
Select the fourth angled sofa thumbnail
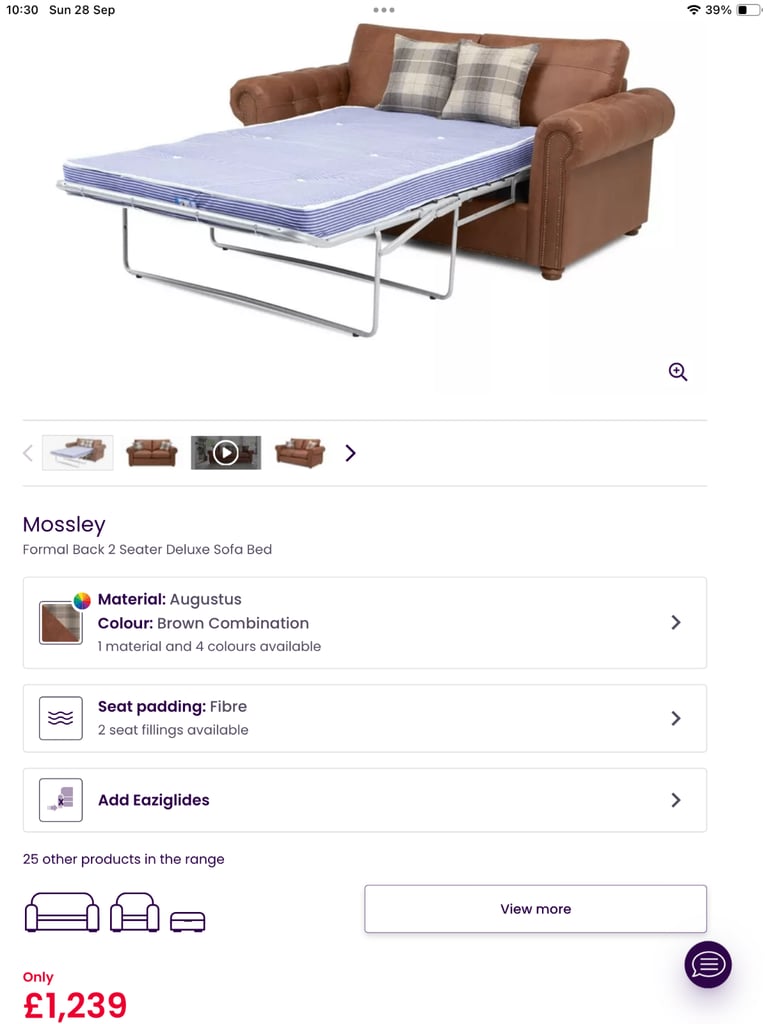point(300,453)
